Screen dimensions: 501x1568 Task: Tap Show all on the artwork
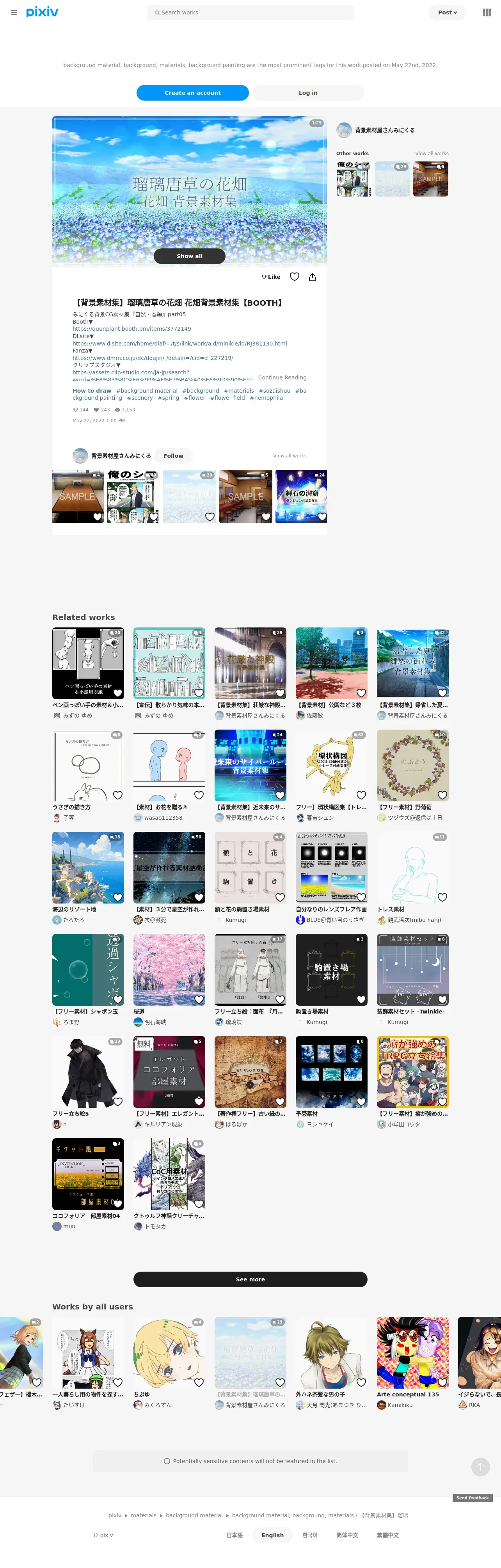coord(189,256)
